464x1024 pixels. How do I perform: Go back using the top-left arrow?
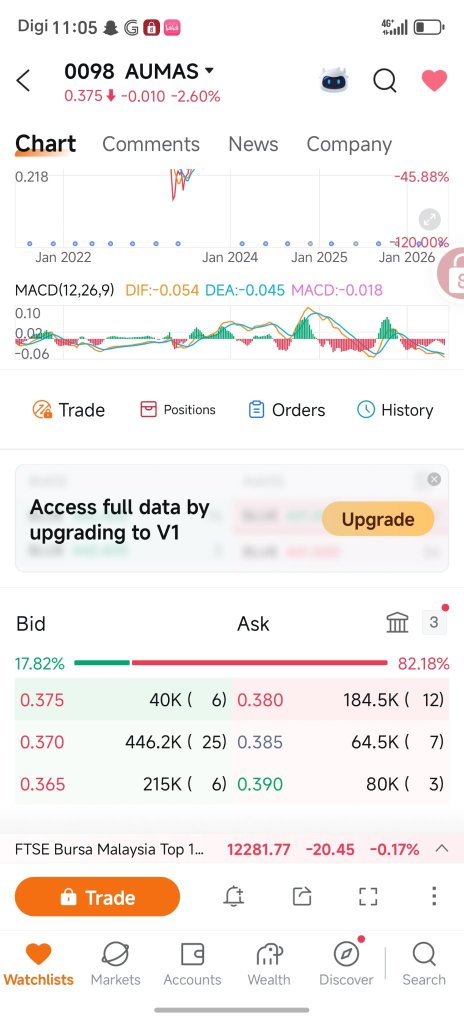coord(24,81)
